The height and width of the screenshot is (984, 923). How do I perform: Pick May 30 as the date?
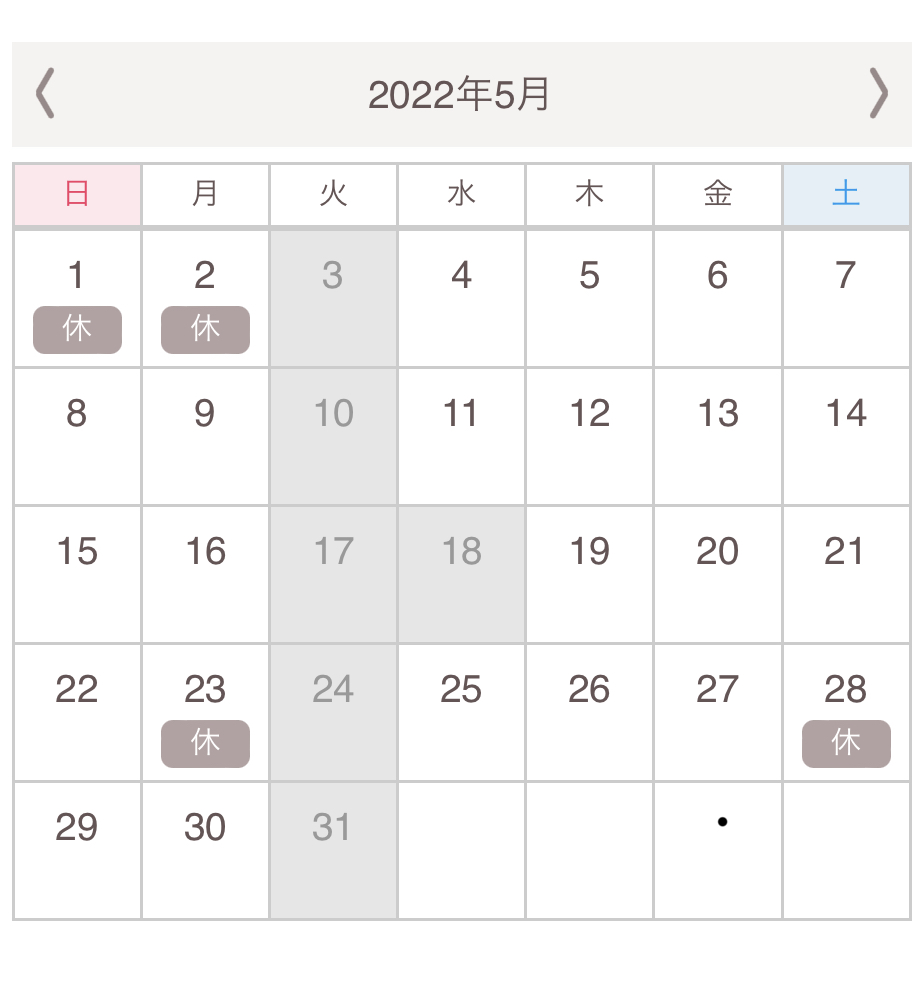click(x=205, y=849)
